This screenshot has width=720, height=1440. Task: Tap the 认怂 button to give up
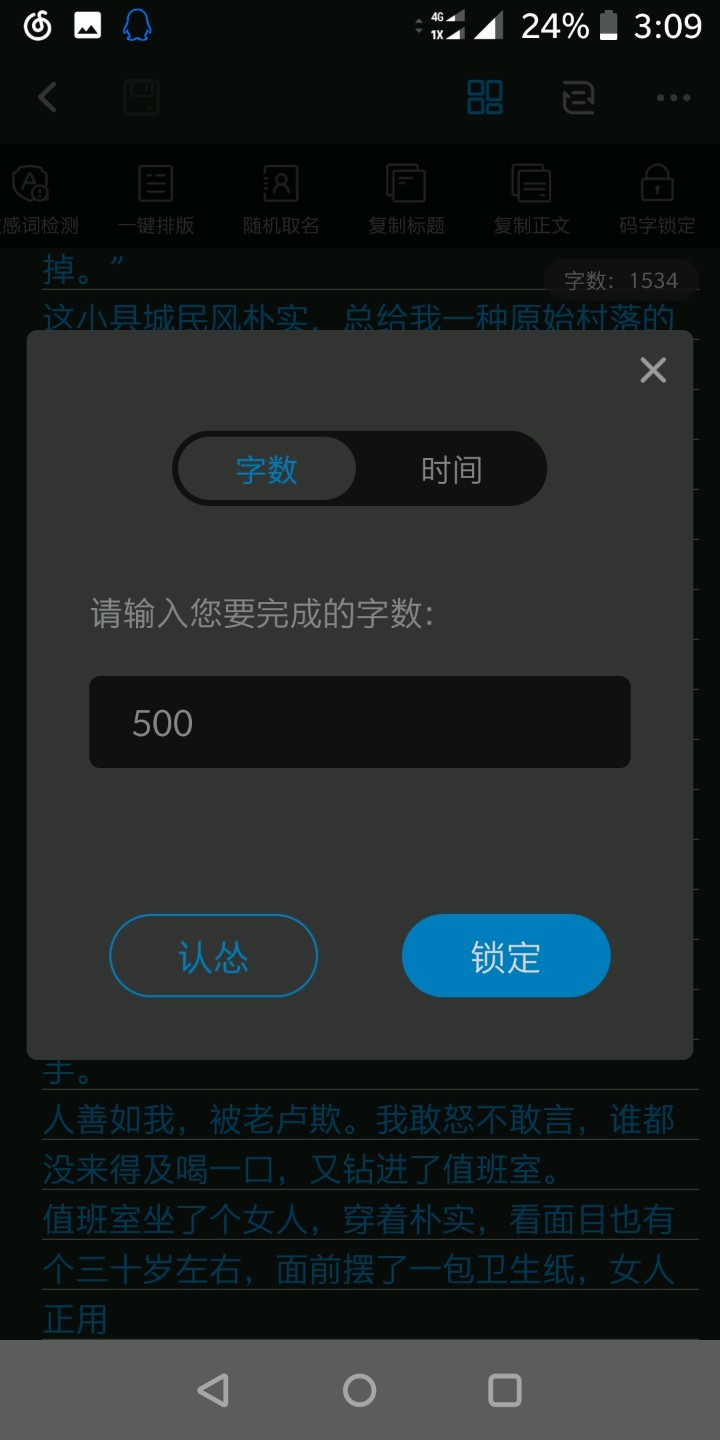pyautogui.click(x=213, y=956)
